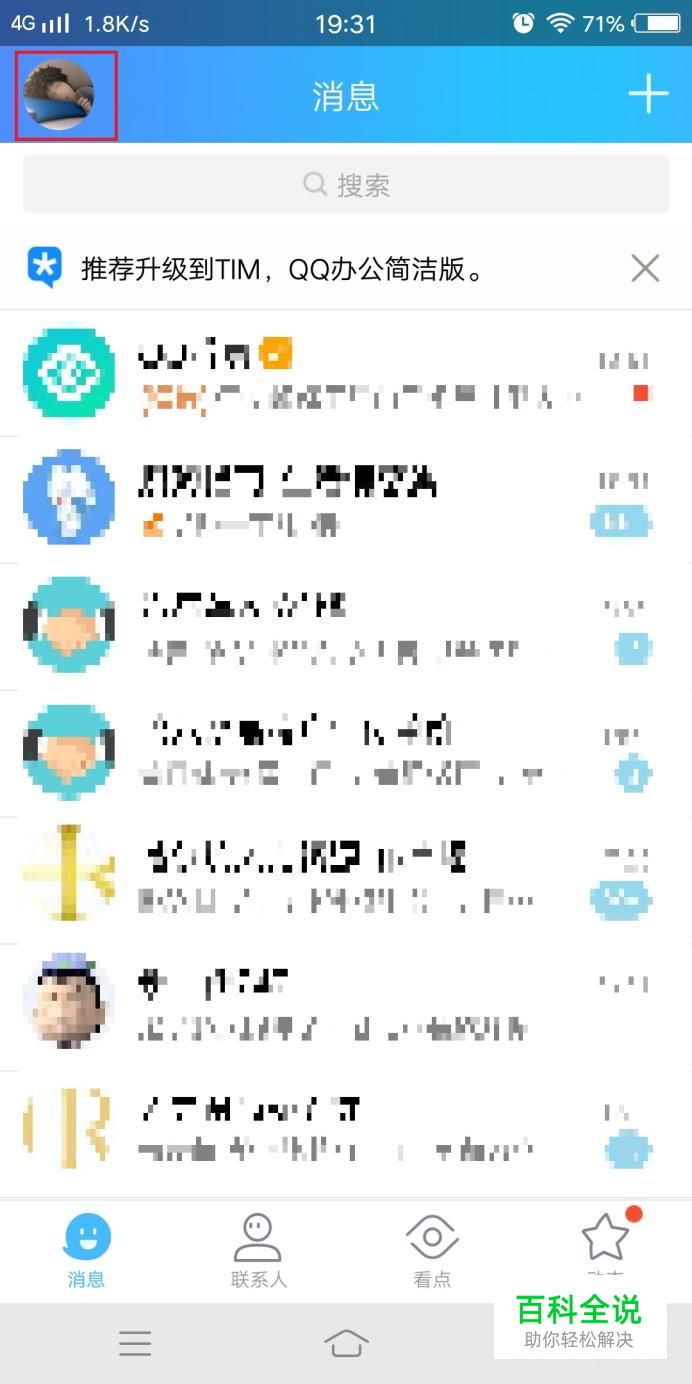Open the chat with the yellow cross avatar
Image resolution: width=692 pixels, height=1384 pixels.
tap(346, 879)
